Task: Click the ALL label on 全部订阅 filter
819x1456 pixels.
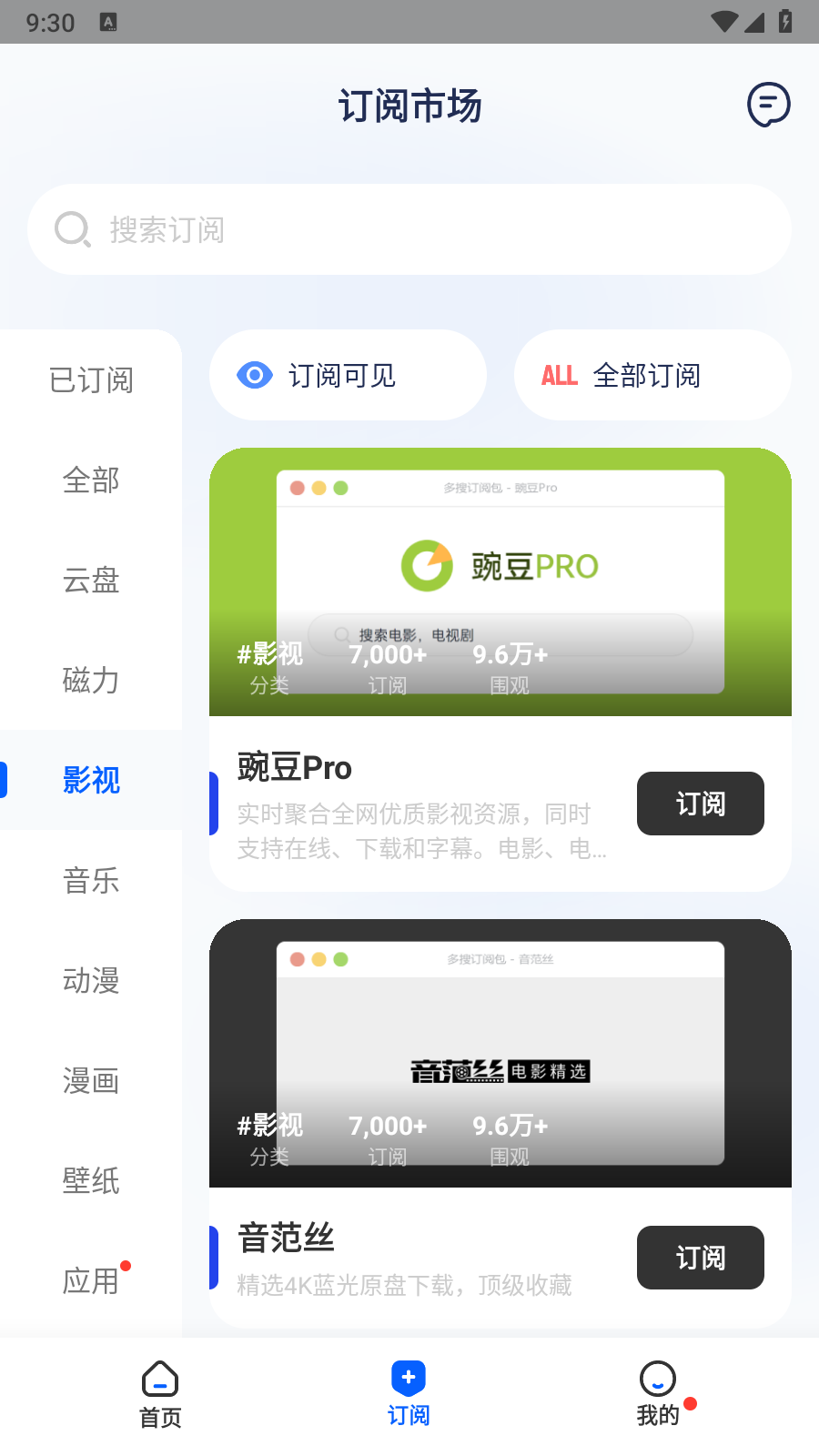Action: pyautogui.click(x=560, y=375)
